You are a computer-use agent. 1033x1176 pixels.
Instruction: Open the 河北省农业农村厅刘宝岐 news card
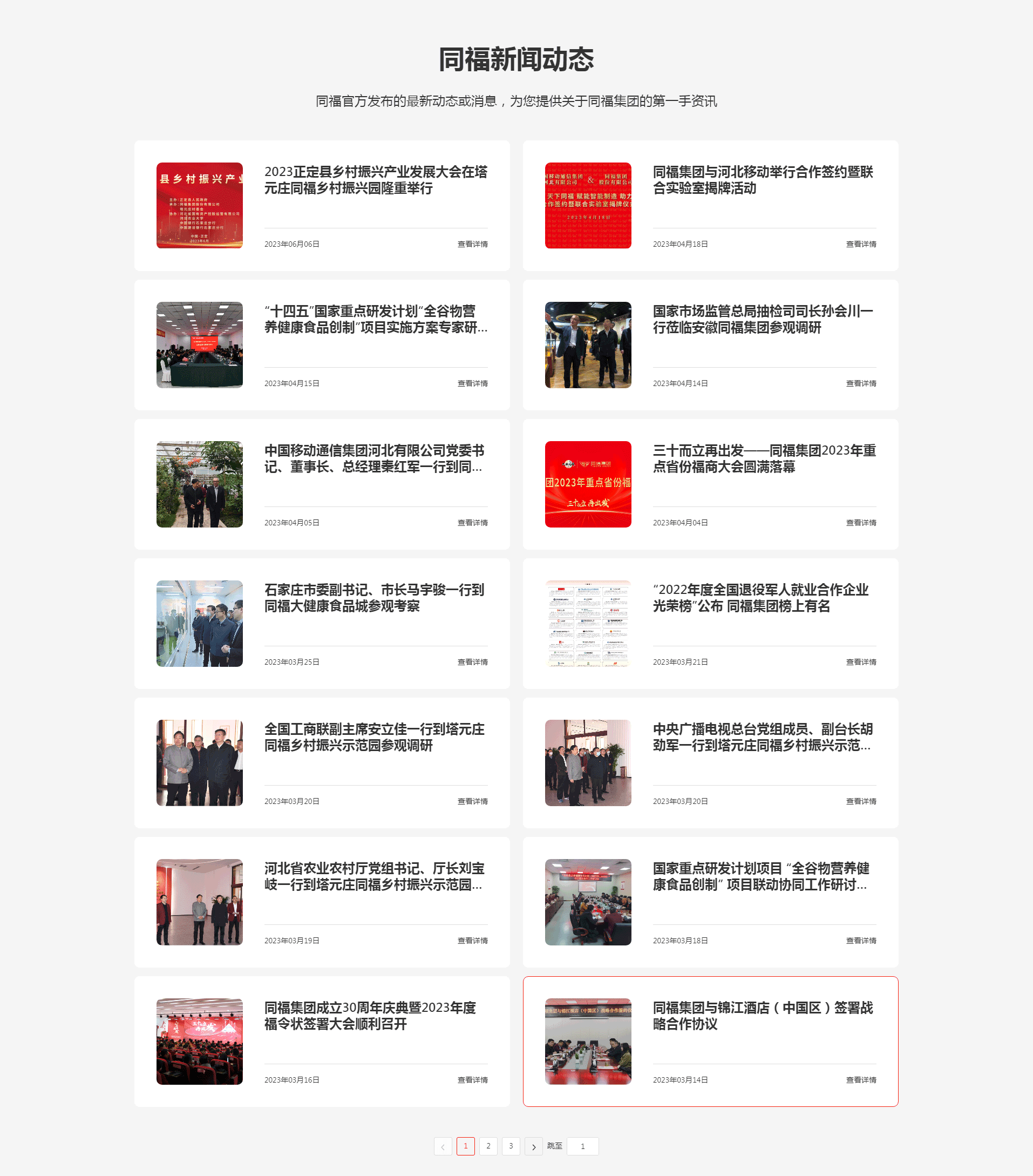point(375,876)
